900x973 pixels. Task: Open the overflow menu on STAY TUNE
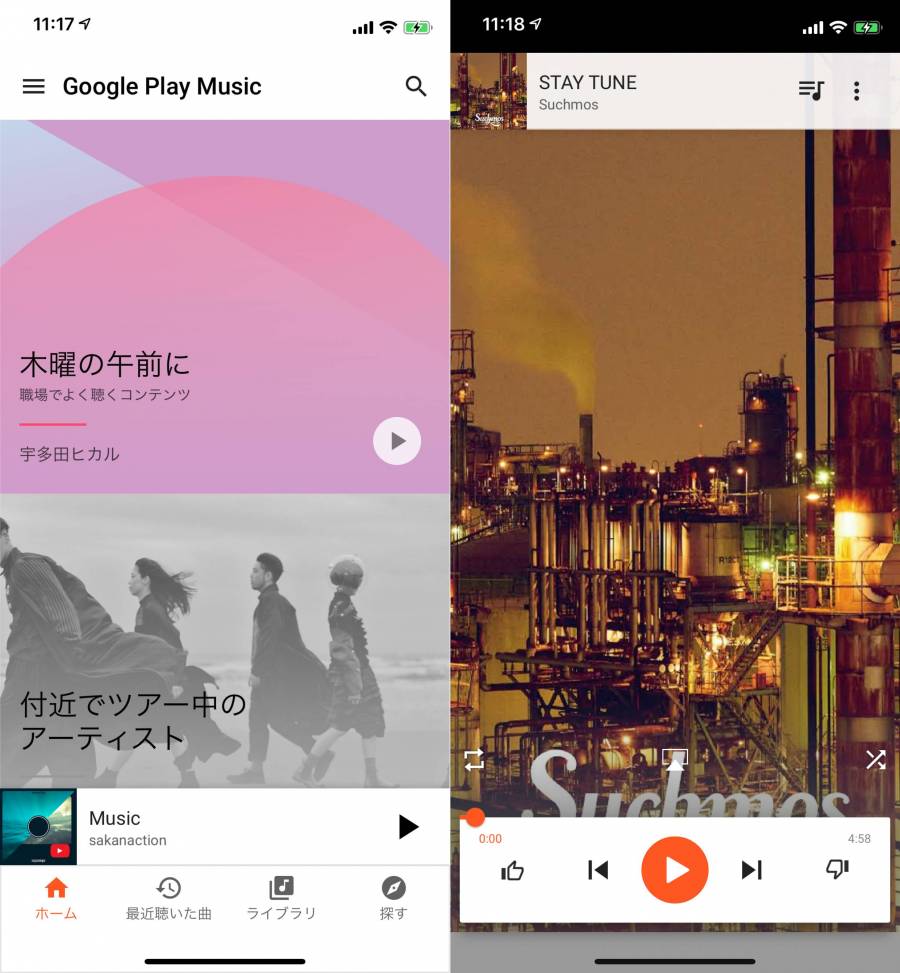[856, 91]
